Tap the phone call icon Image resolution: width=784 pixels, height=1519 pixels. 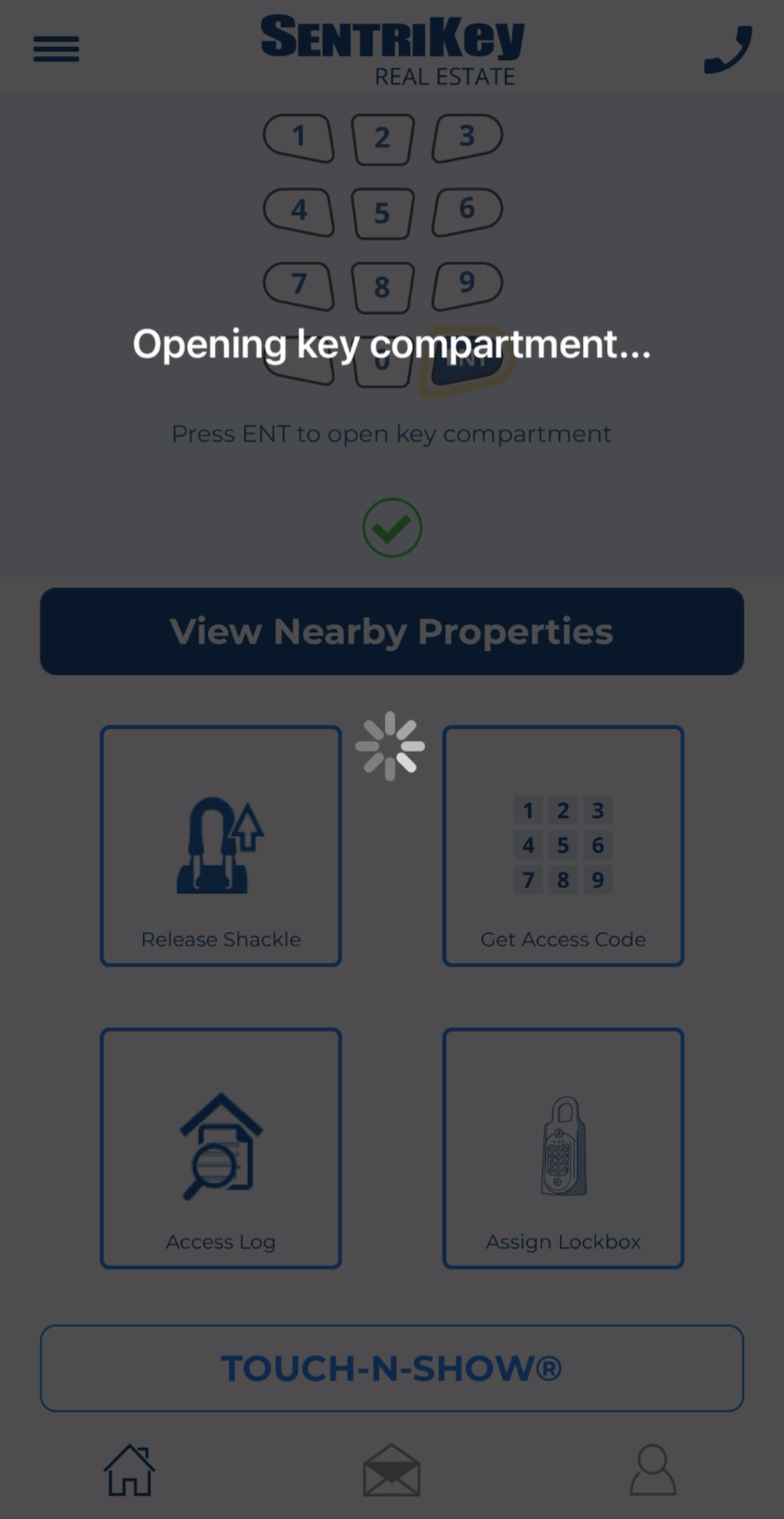point(728,50)
